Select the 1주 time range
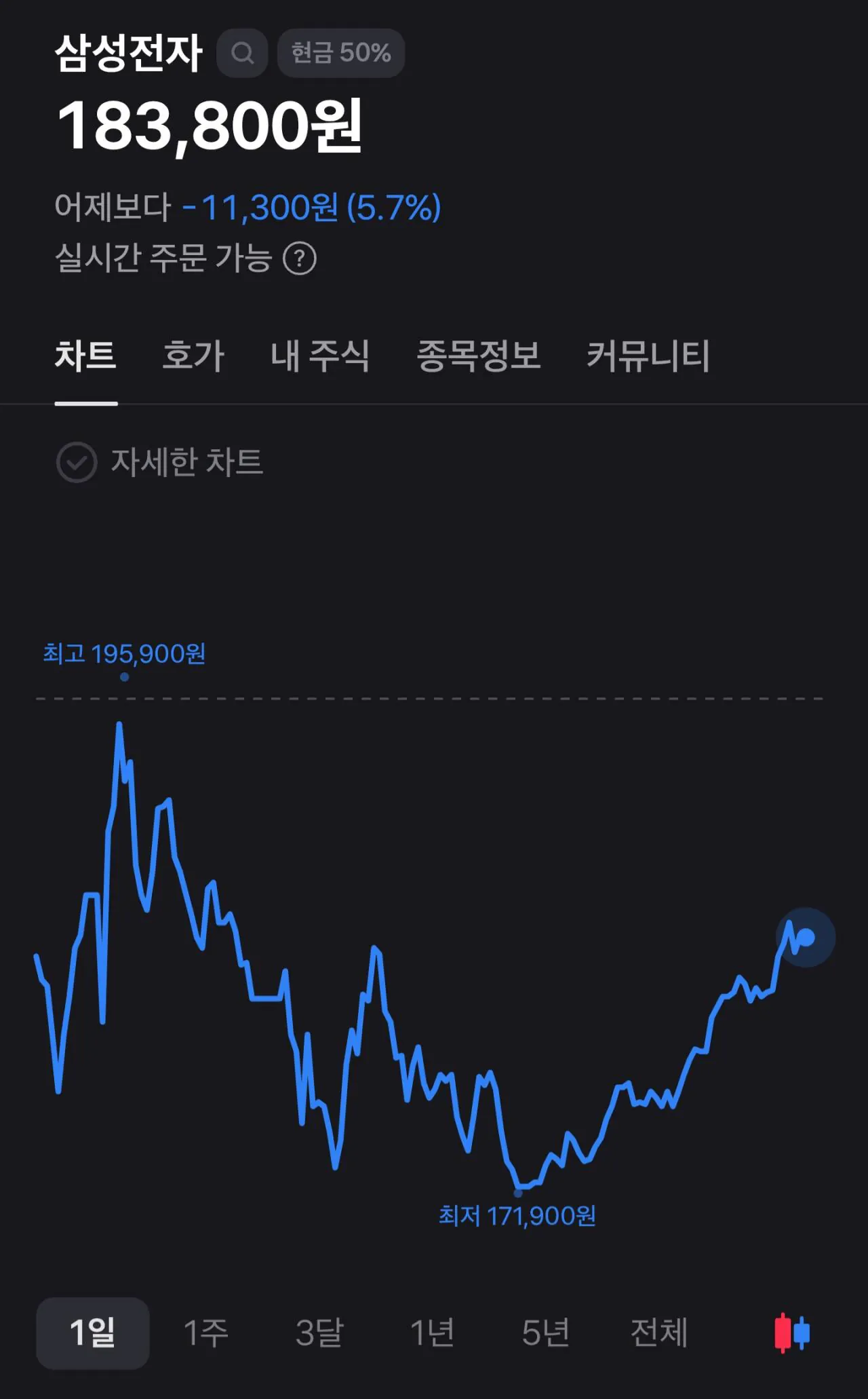This screenshot has height=1399, width=868. pos(207,1332)
